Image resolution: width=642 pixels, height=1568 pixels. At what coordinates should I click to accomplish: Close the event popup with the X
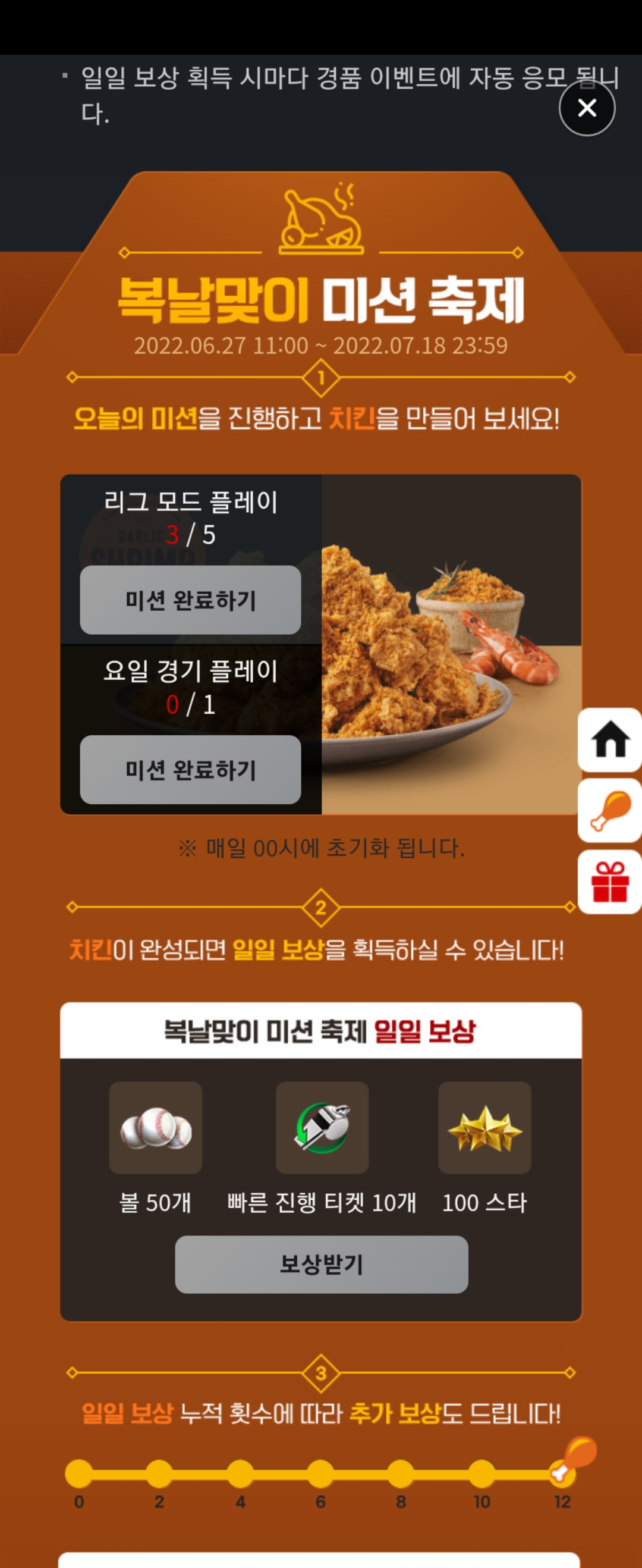coord(587,108)
